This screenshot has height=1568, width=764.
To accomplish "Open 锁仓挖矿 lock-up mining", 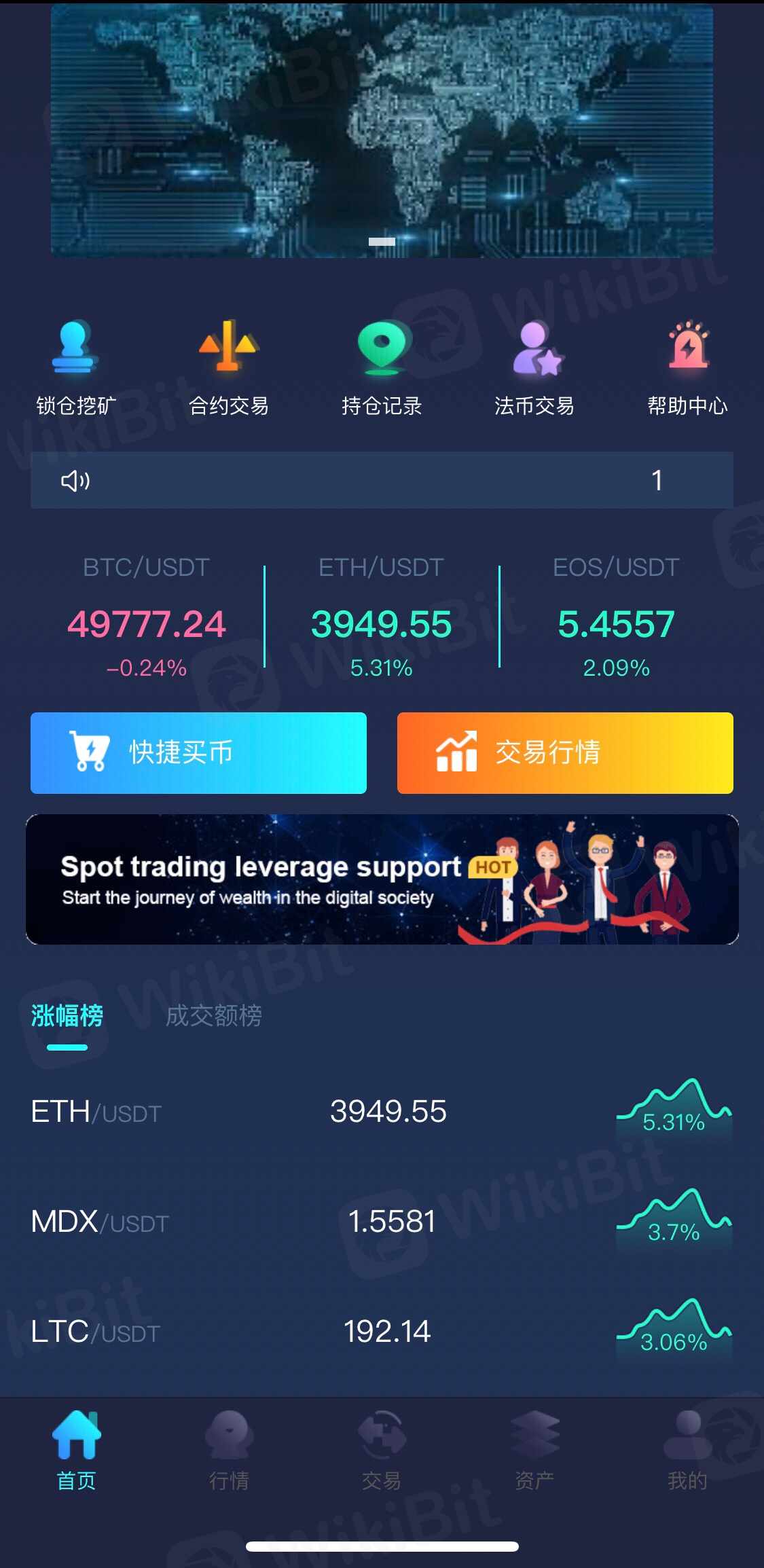I will (x=75, y=367).
